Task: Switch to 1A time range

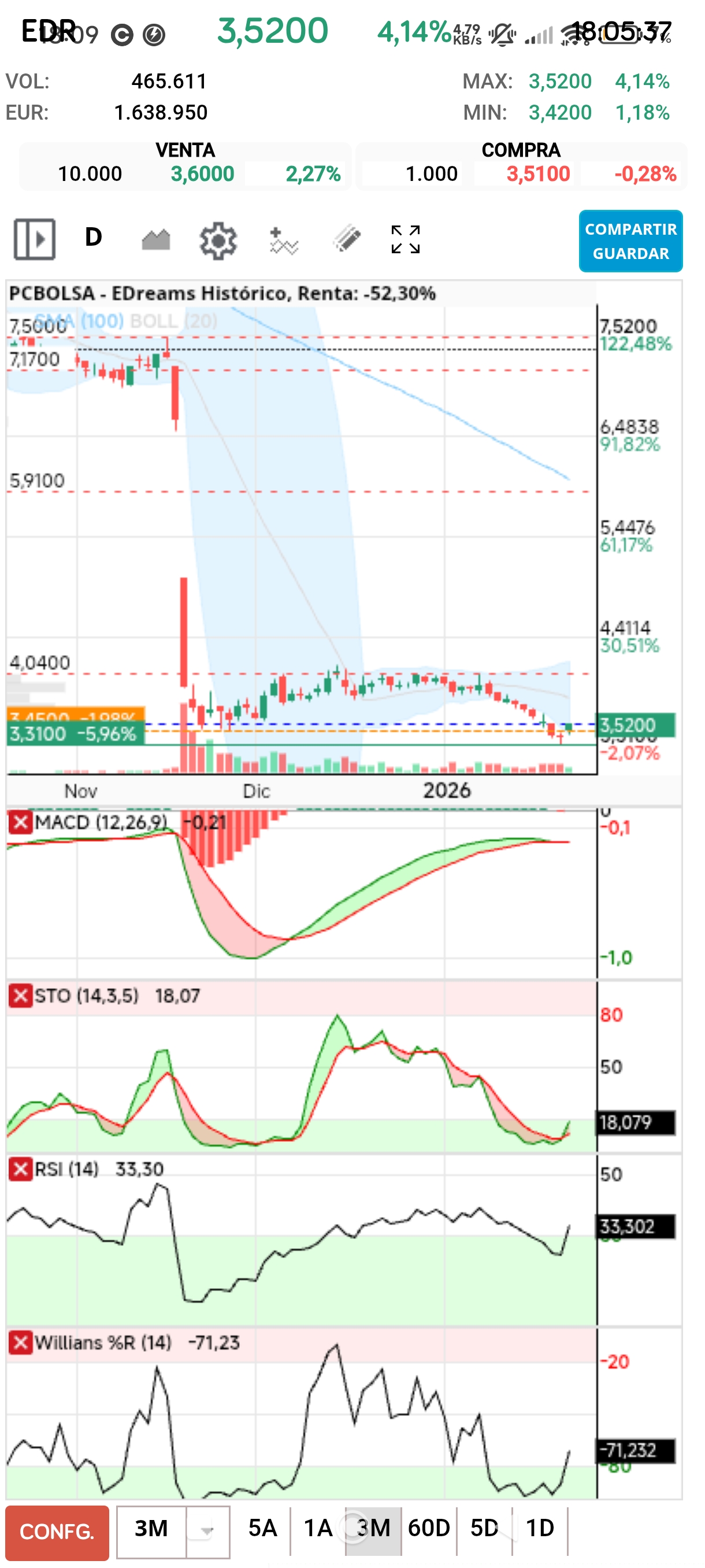Action: (317, 1529)
